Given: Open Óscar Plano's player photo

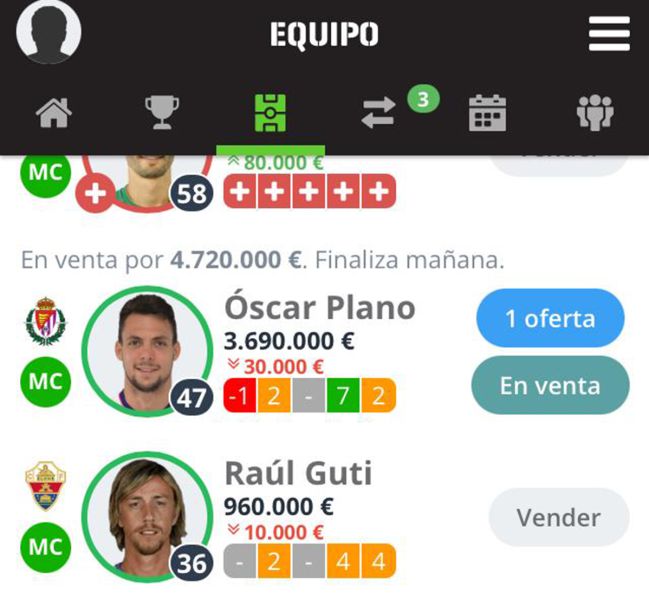Looking at the screenshot, I should pyautogui.click(x=147, y=350).
